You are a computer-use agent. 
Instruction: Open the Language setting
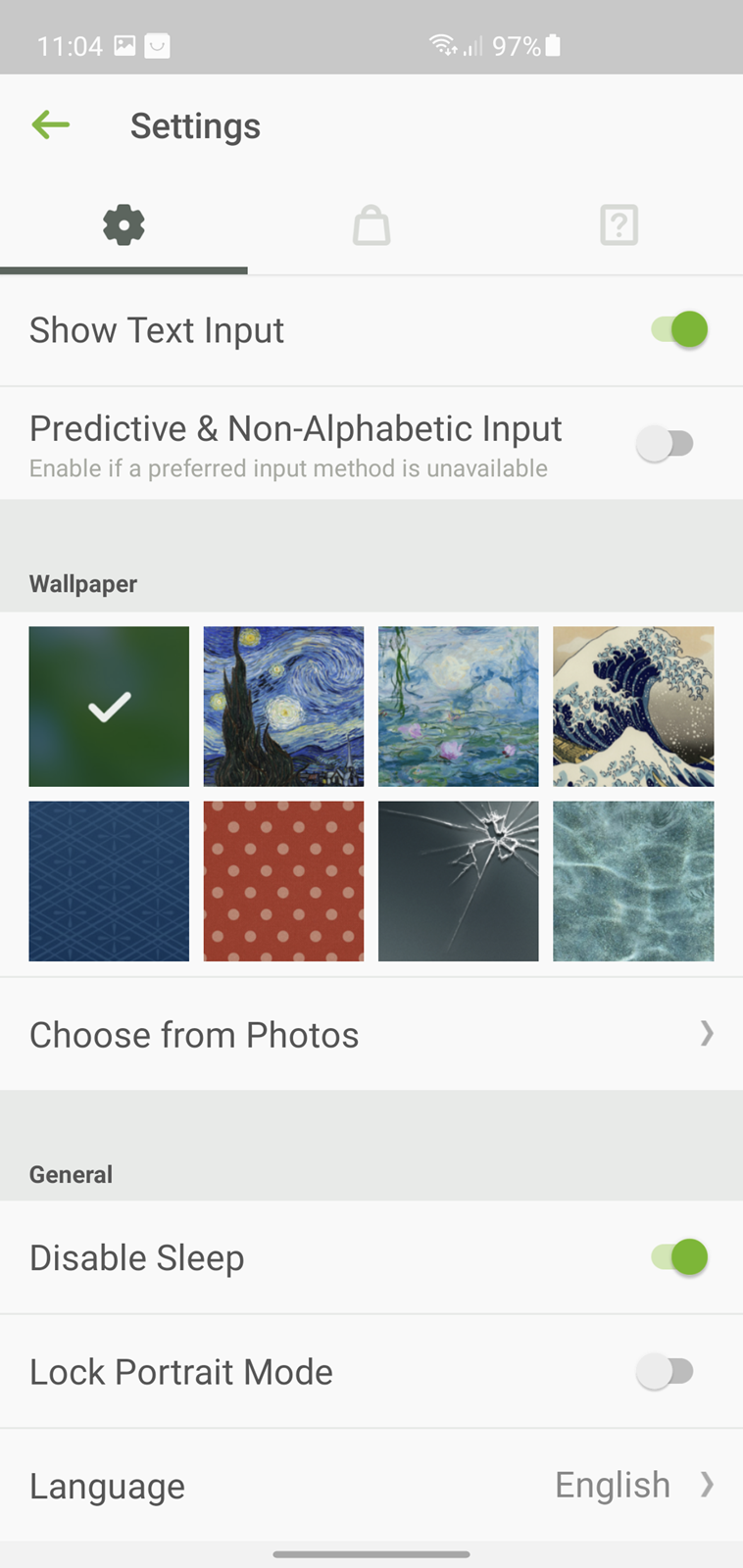pos(371,1486)
